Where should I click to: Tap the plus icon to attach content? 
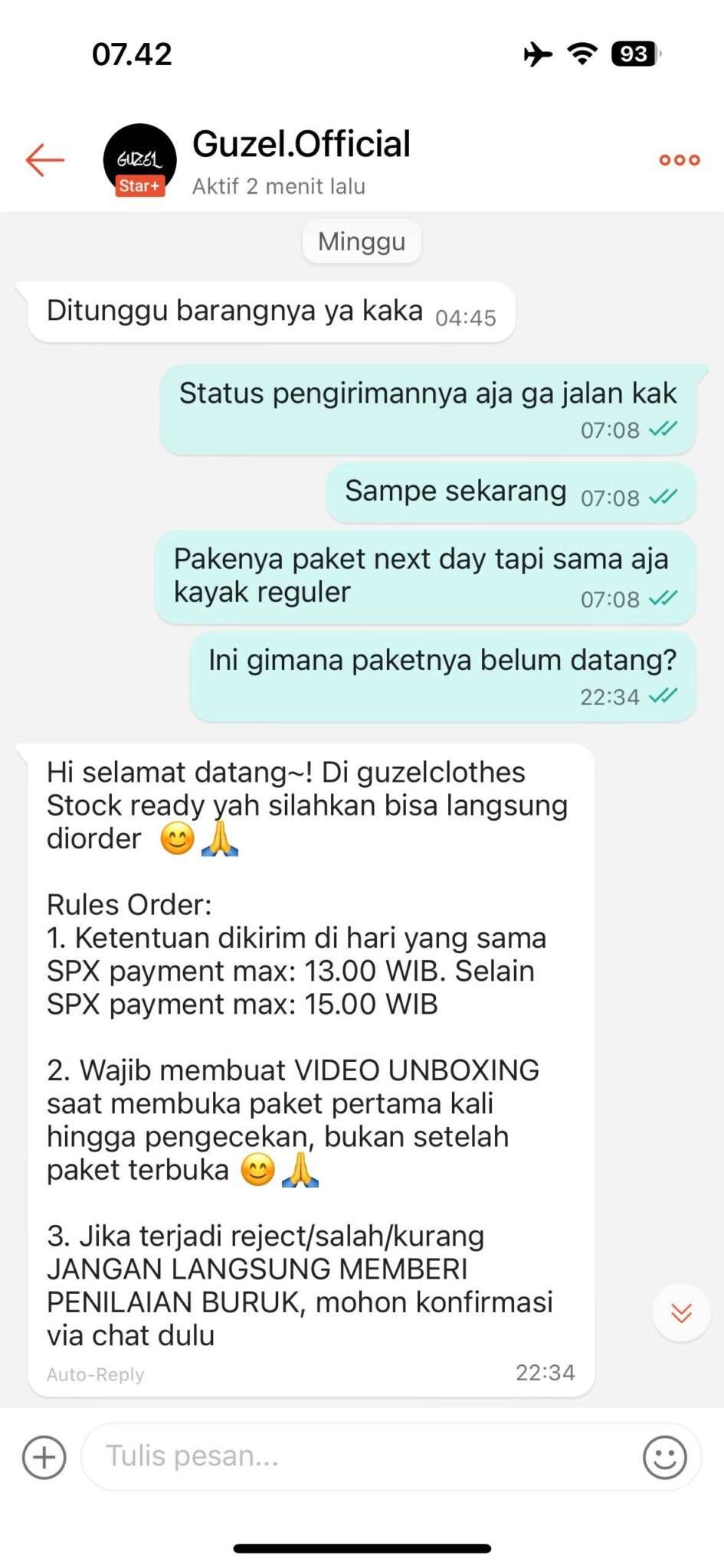pos(44,1455)
